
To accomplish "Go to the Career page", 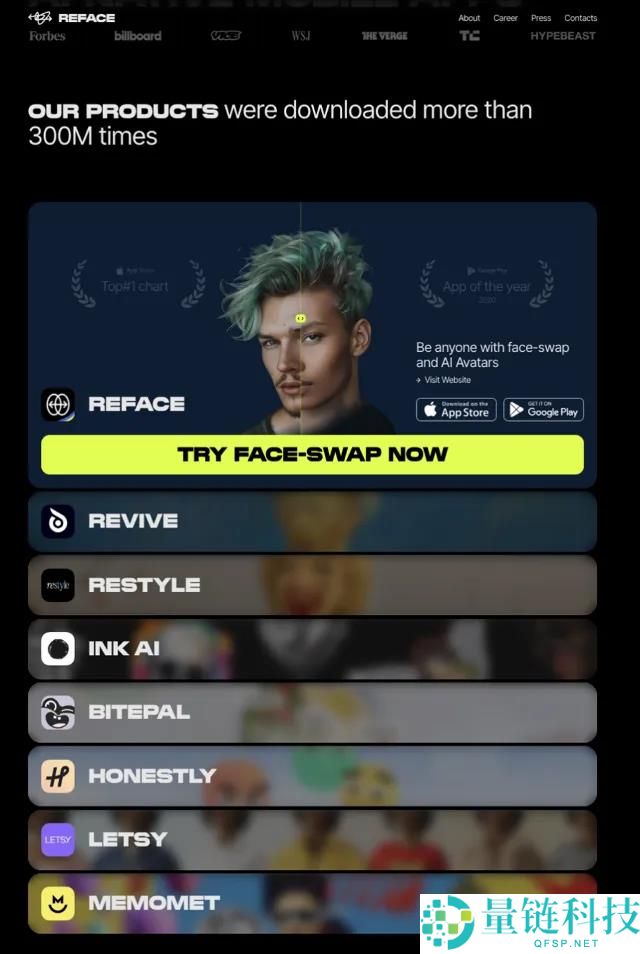I will (505, 18).
